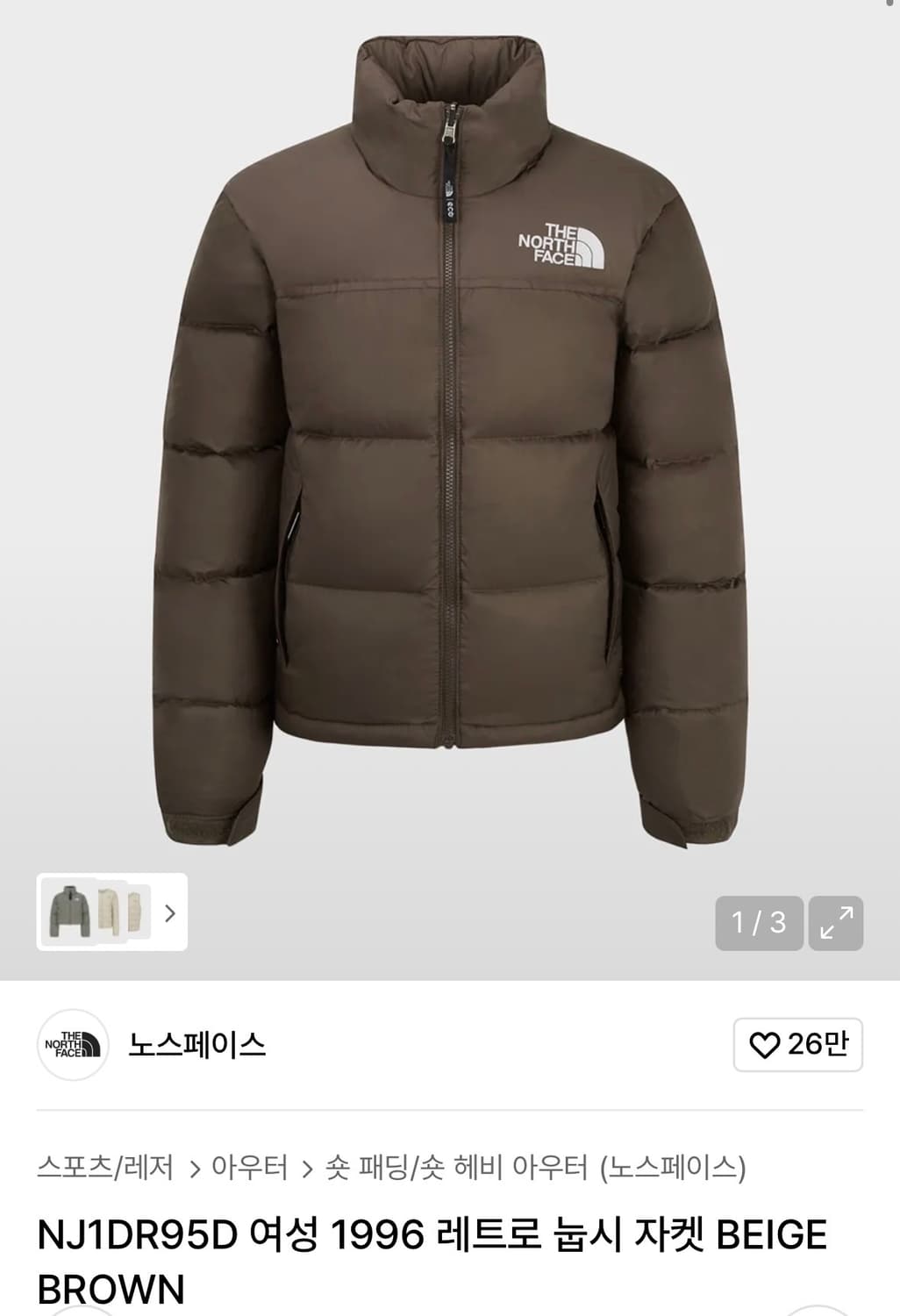Tap The North Face circular brand logo

coord(78,1046)
